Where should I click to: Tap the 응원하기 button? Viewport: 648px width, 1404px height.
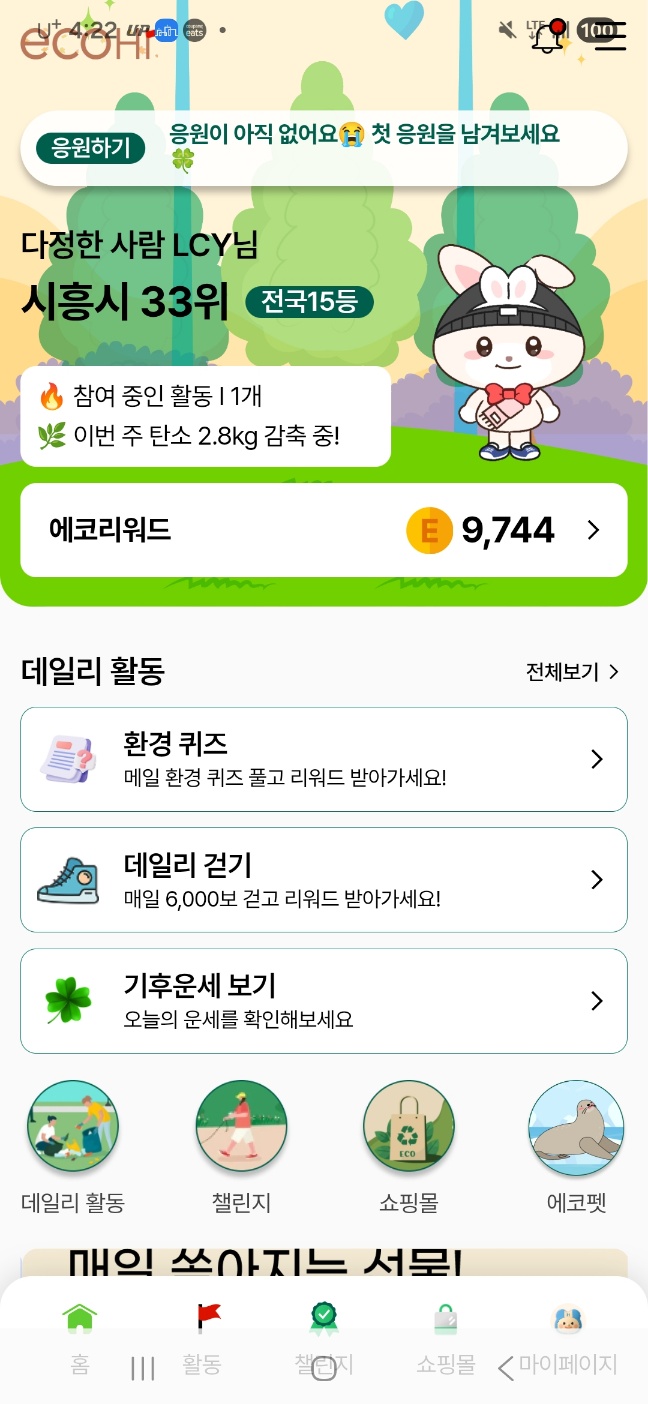91,148
